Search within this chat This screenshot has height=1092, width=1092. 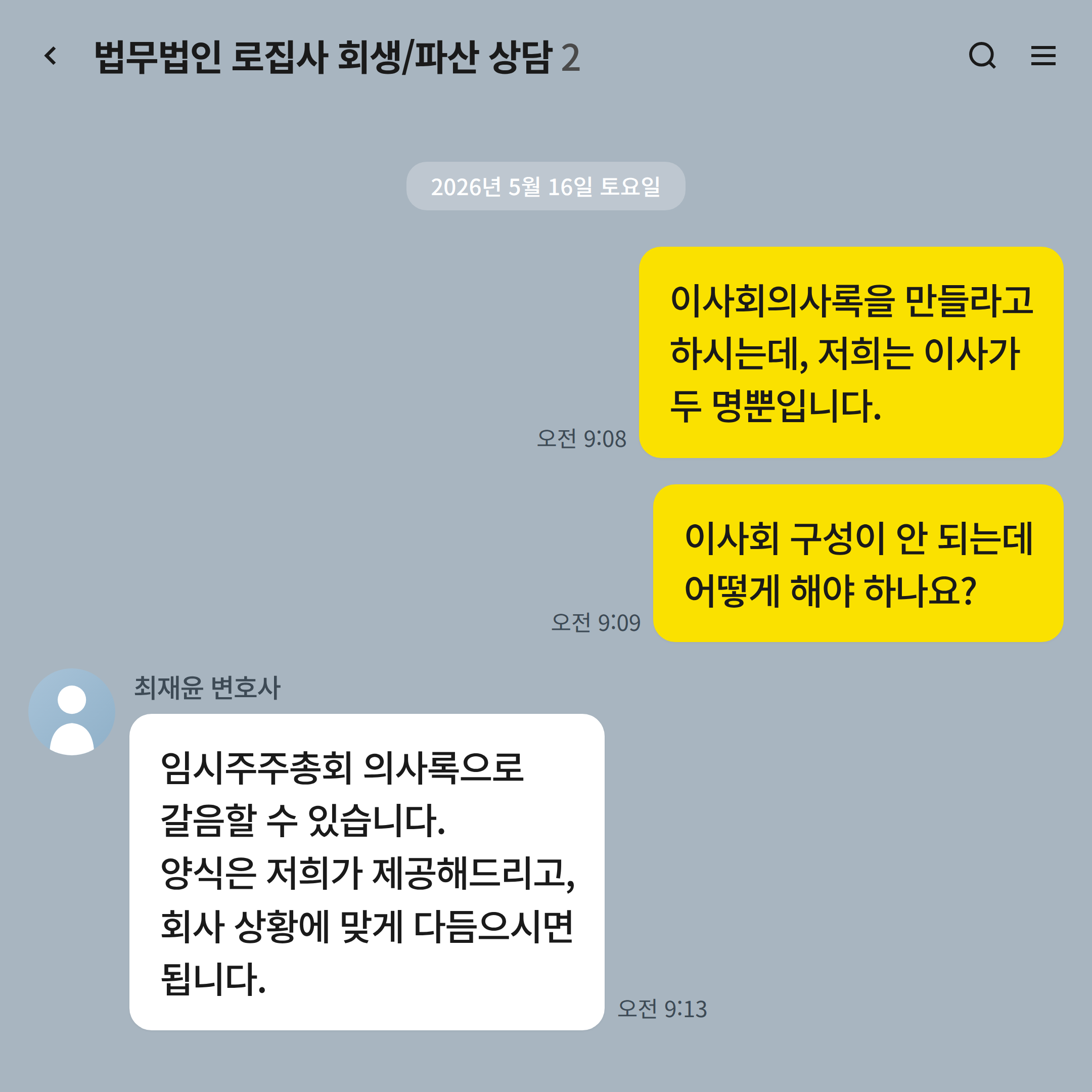click(x=982, y=56)
